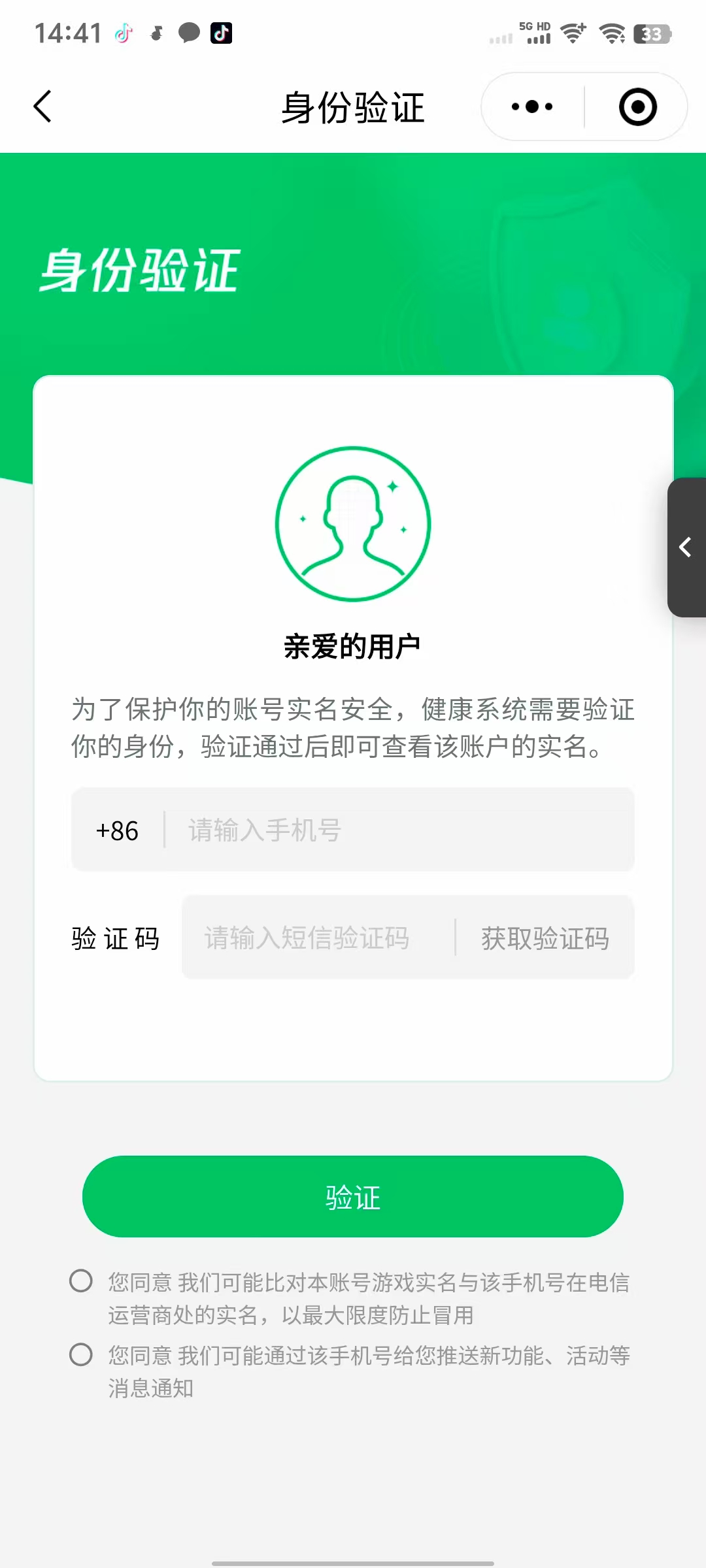706x1568 pixels.
Task: Tap the green 验证 button
Action: coord(353,1196)
